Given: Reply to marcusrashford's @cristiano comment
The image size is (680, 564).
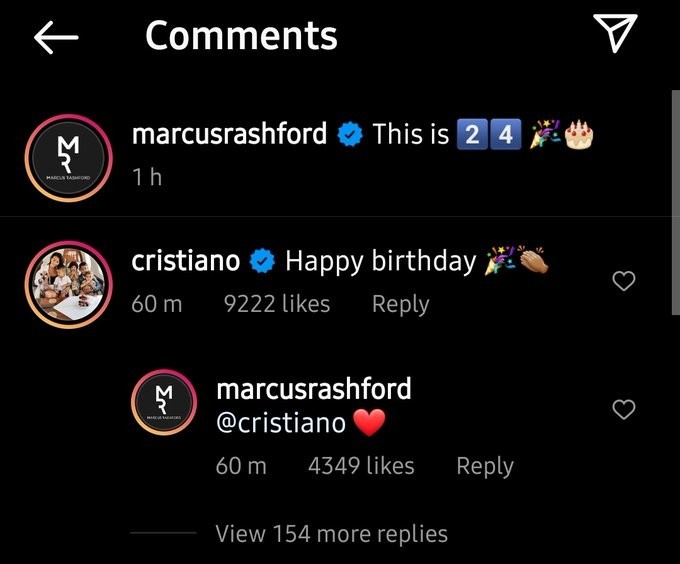Looking at the screenshot, I should [484, 465].
